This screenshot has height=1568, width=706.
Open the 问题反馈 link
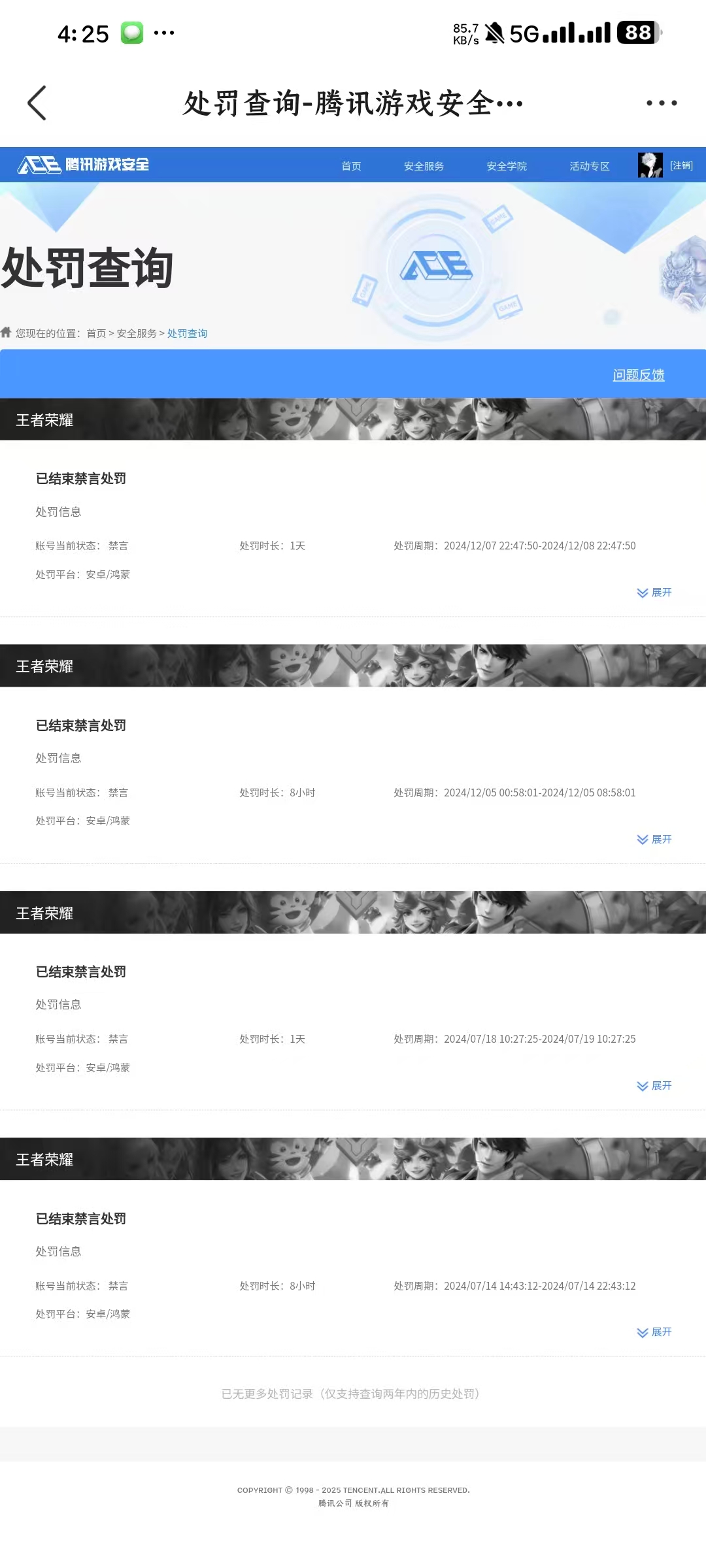click(638, 375)
